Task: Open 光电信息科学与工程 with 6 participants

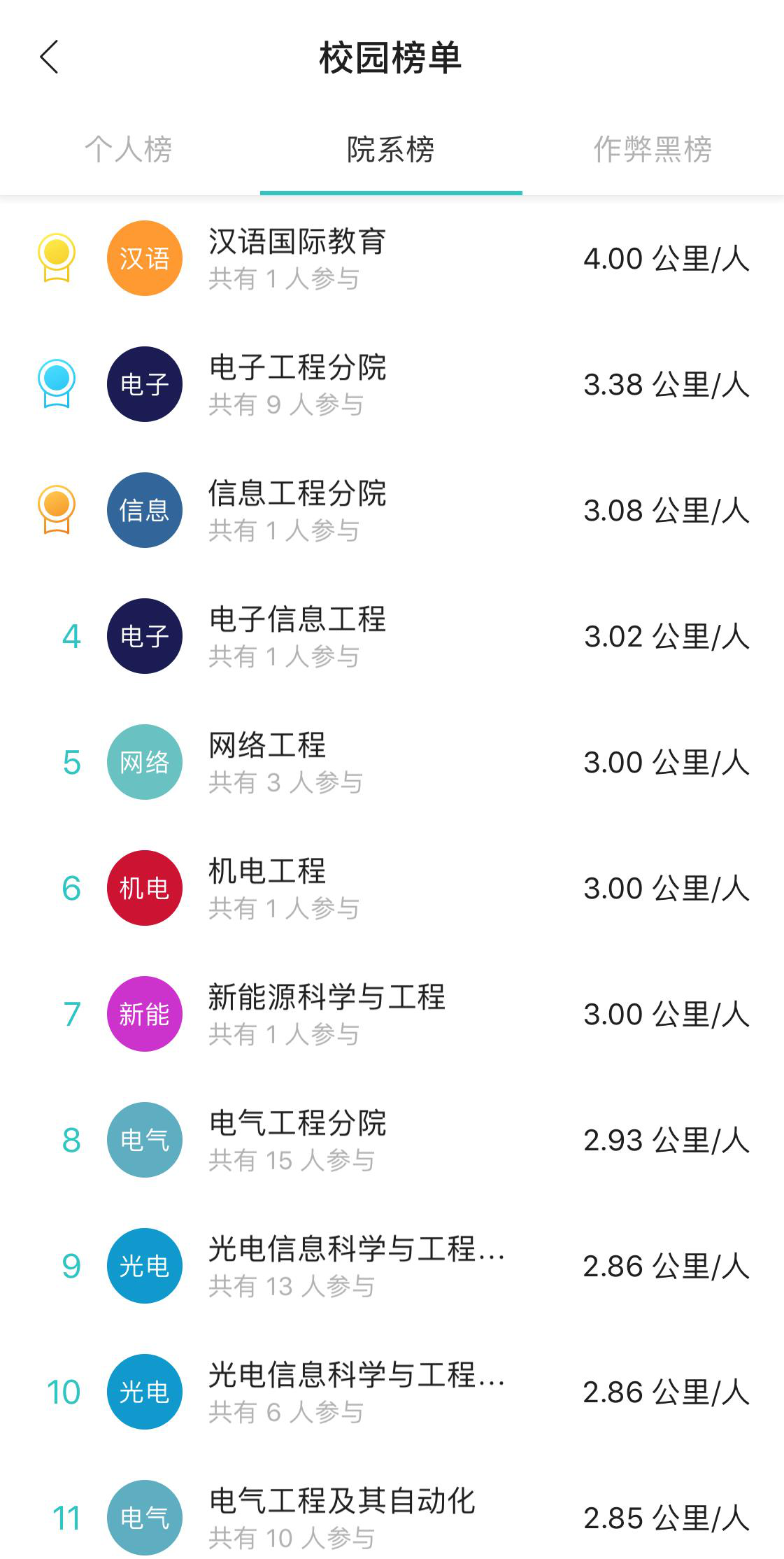Action: coord(392,1392)
